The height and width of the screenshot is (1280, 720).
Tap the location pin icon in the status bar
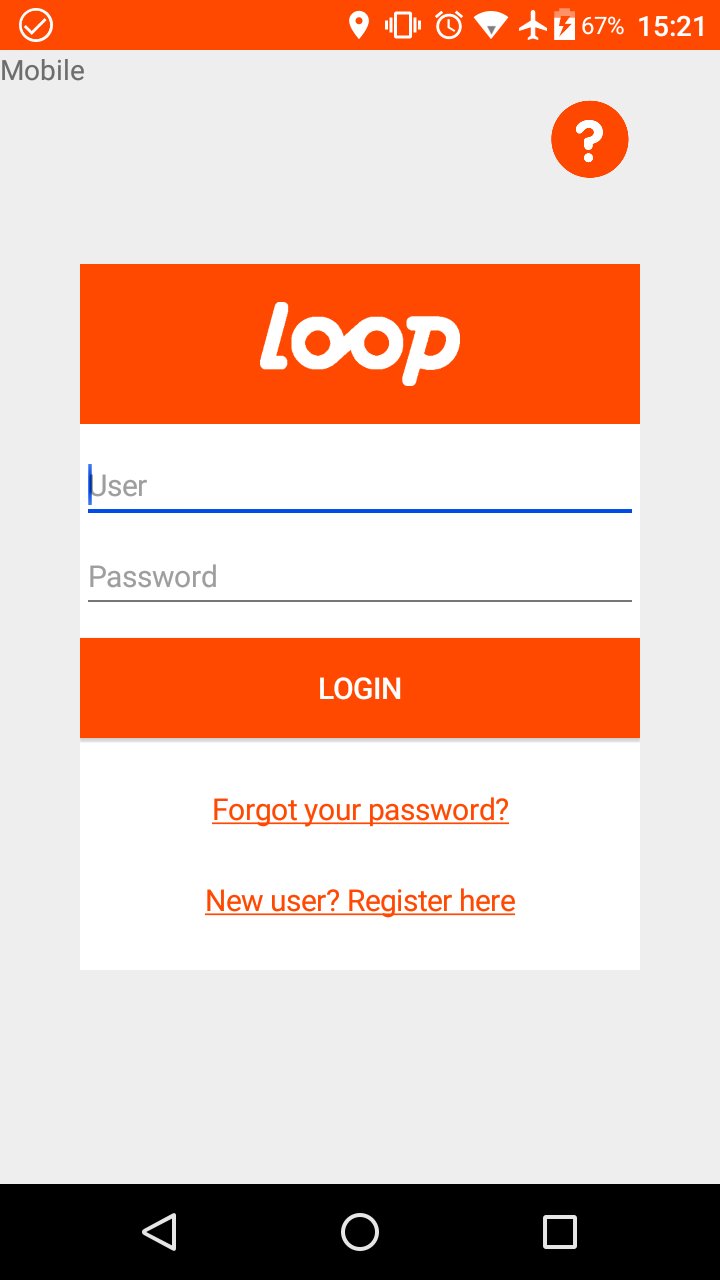tap(359, 24)
